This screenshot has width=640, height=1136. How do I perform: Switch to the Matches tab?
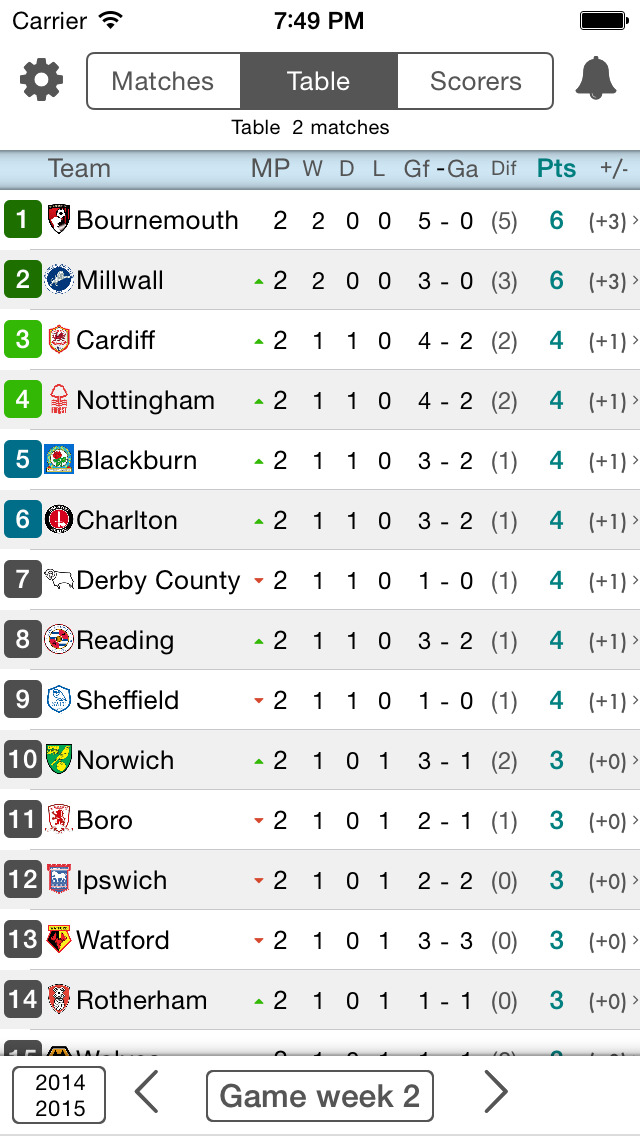point(163,81)
